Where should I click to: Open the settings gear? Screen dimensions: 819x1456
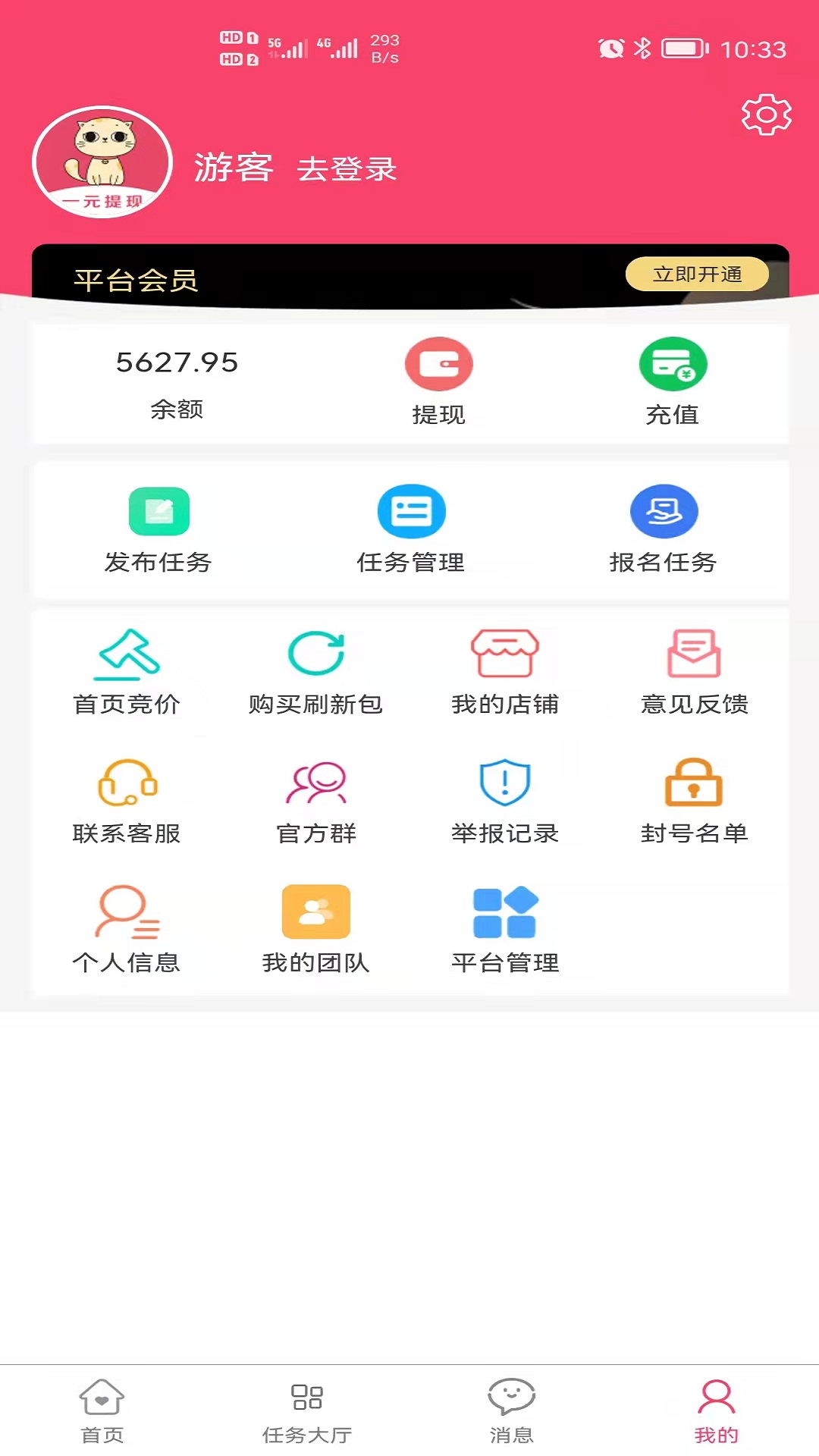coord(767,115)
